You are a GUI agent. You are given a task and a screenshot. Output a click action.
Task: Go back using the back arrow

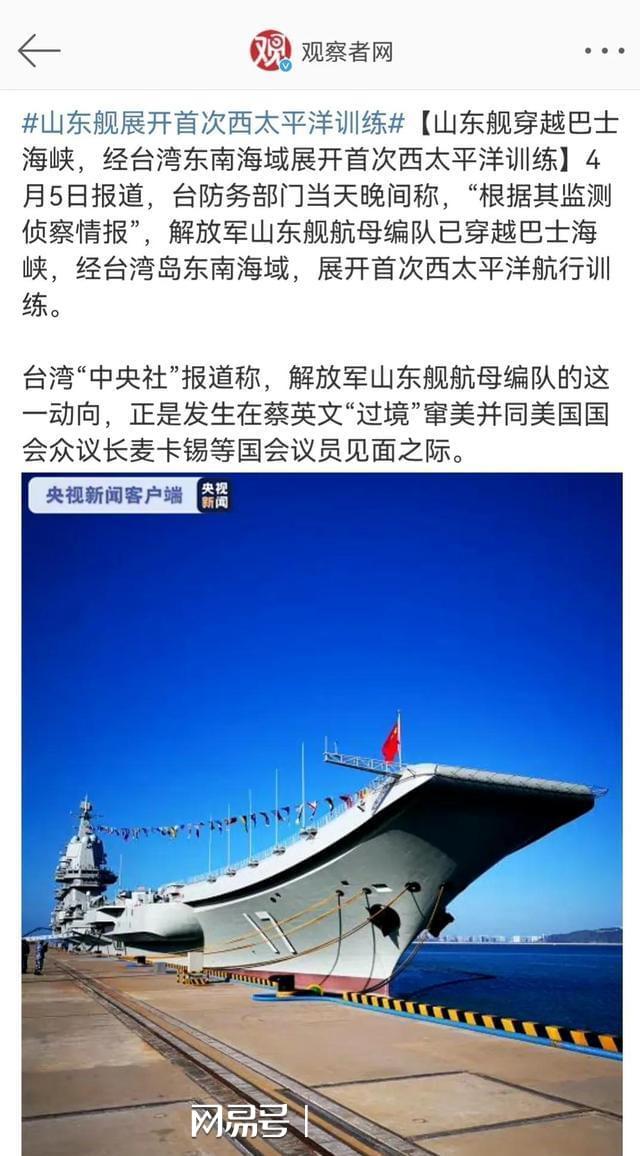point(38,51)
